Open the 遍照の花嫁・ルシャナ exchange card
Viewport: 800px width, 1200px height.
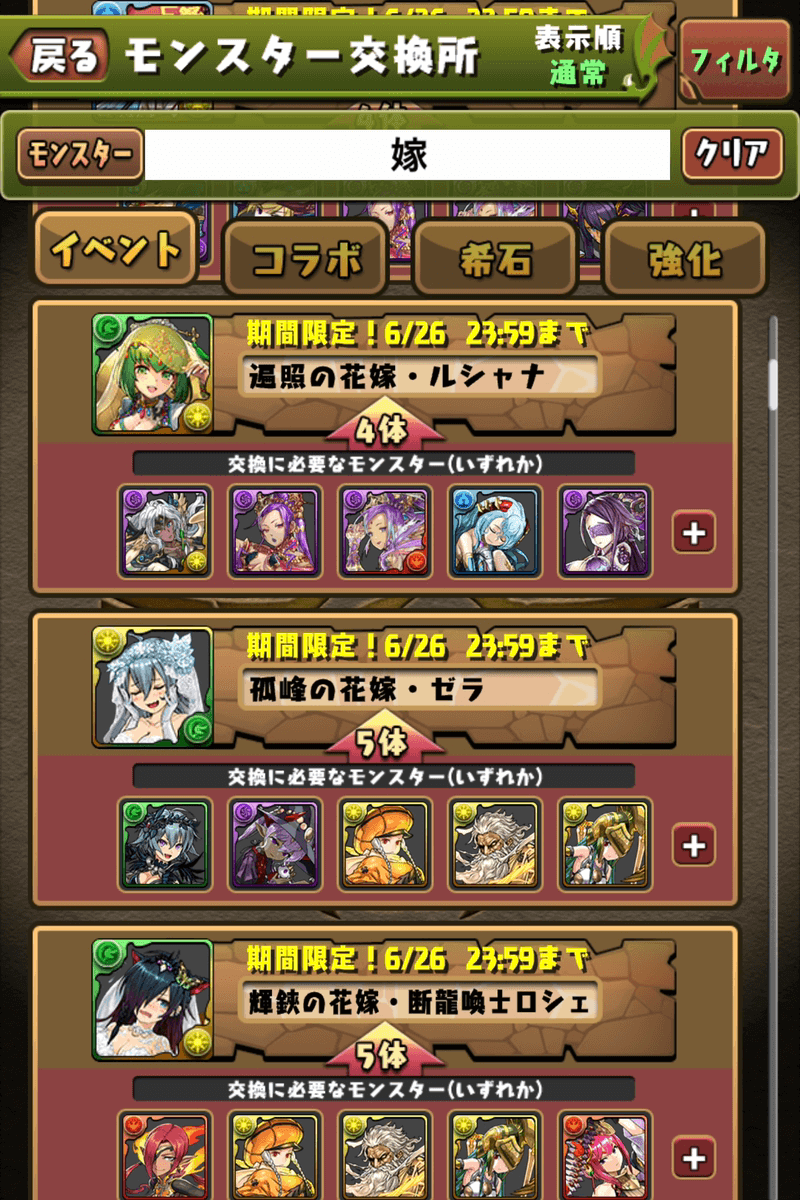420,376
